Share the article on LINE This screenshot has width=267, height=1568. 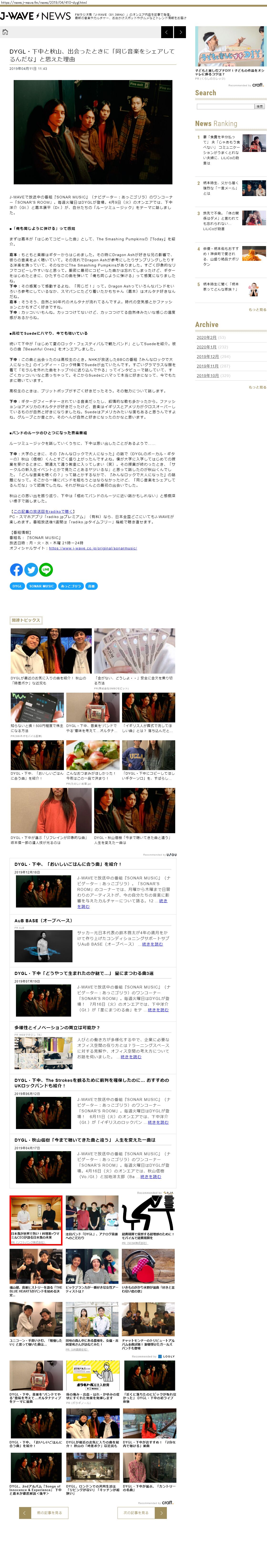[x=46, y=570]
